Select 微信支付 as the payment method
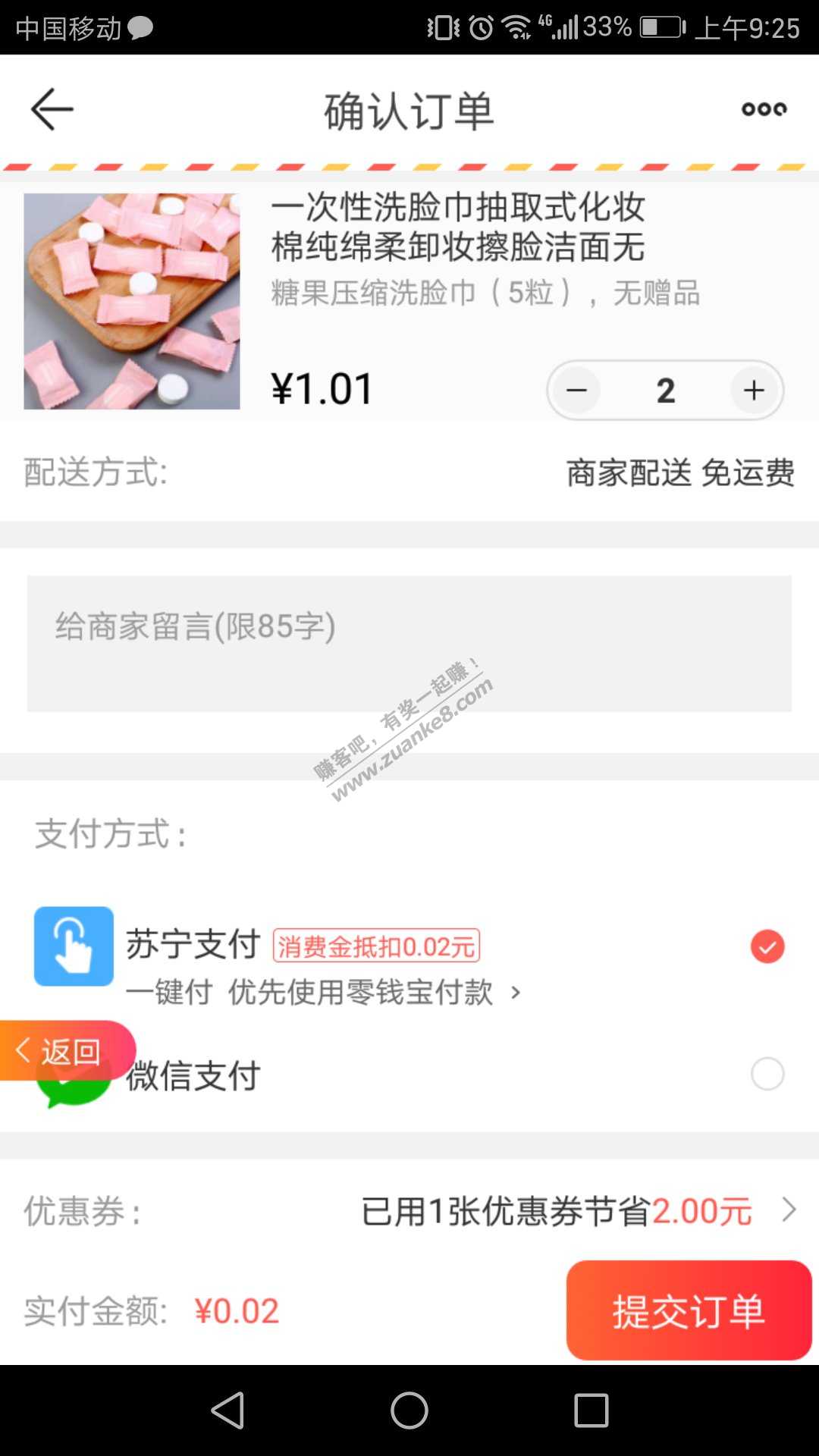This screenshot has height=1456, width=819. [767, 1074]
